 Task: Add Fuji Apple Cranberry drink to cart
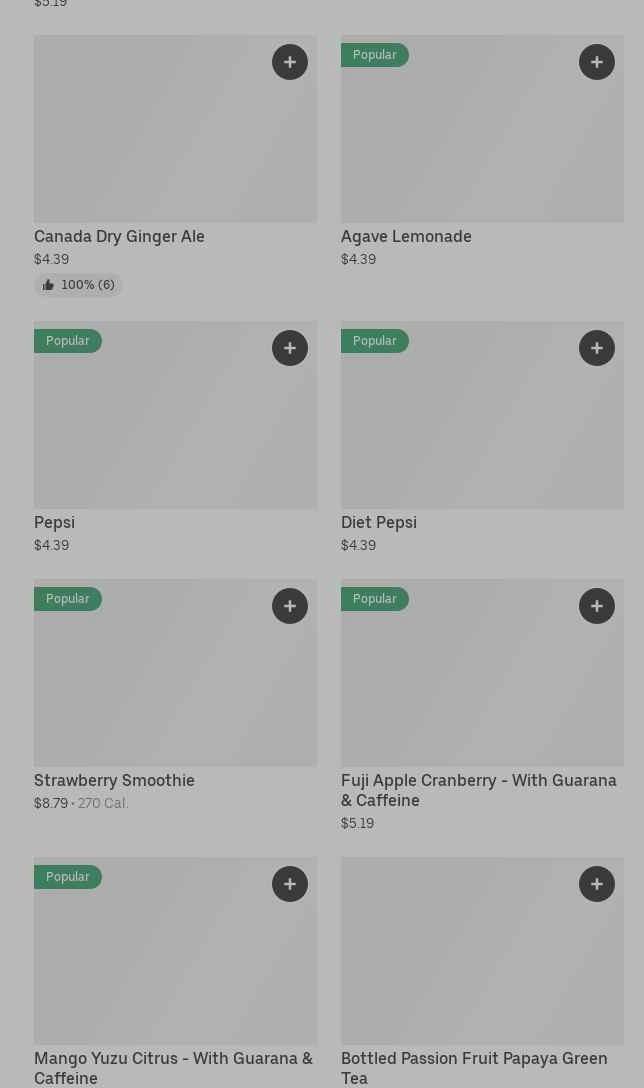pyautogui.click(x=597, y=606)
